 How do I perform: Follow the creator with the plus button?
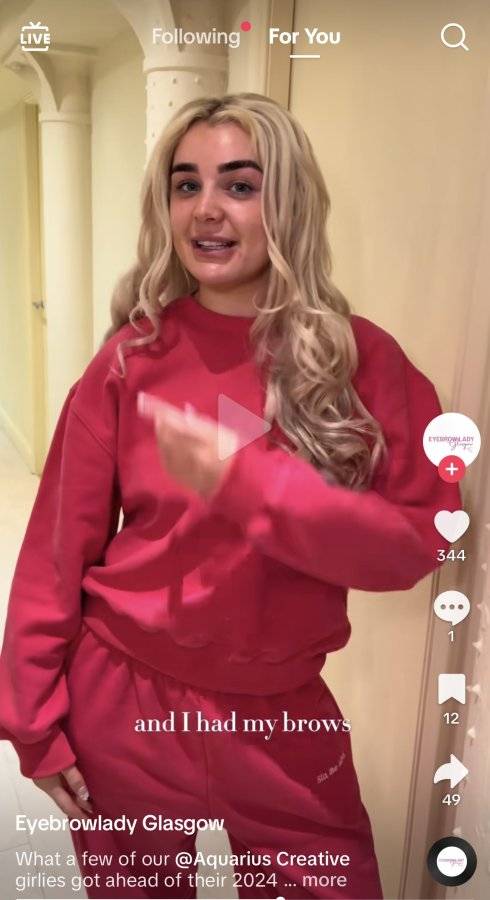coord(452,470)
